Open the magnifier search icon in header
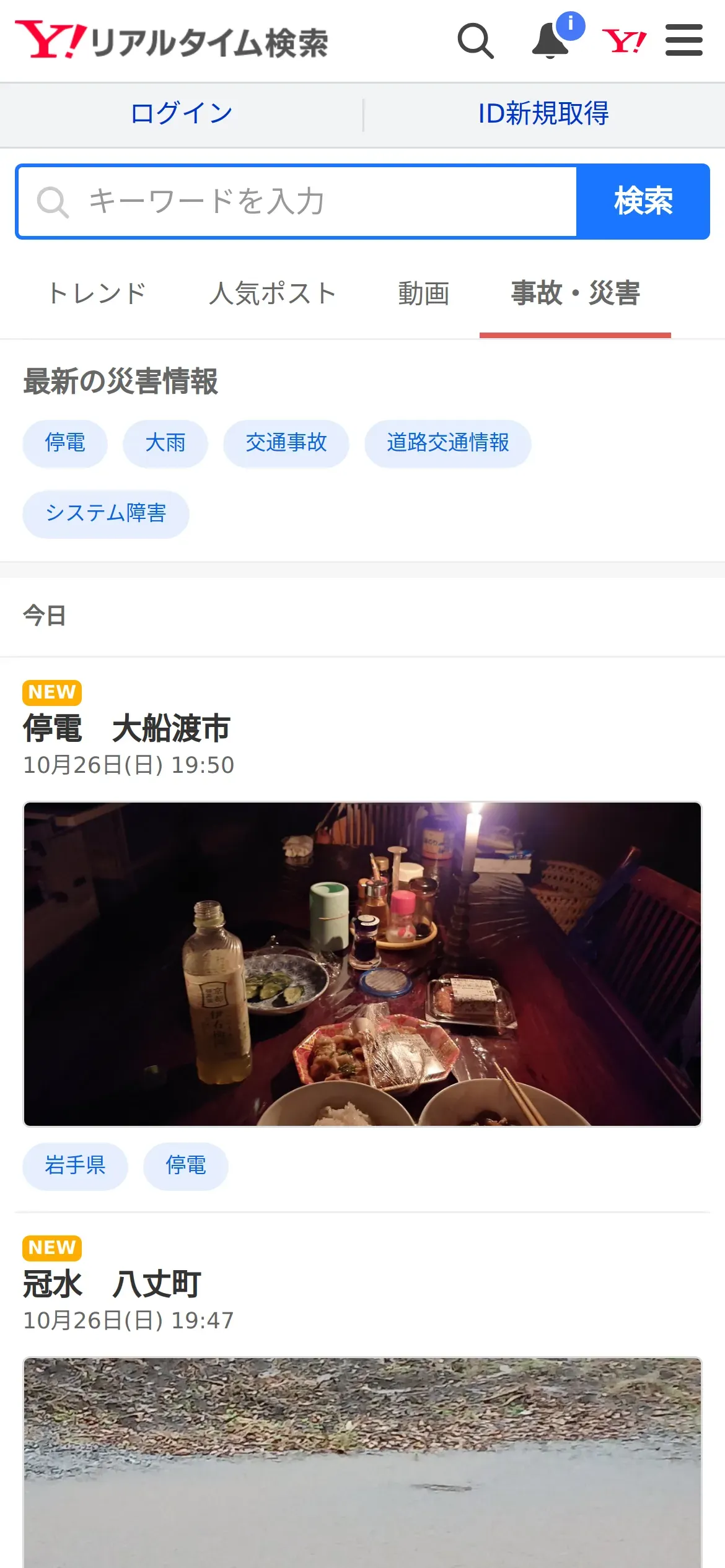The height and width of the screenshot is (1568, 725). point(475,41)
